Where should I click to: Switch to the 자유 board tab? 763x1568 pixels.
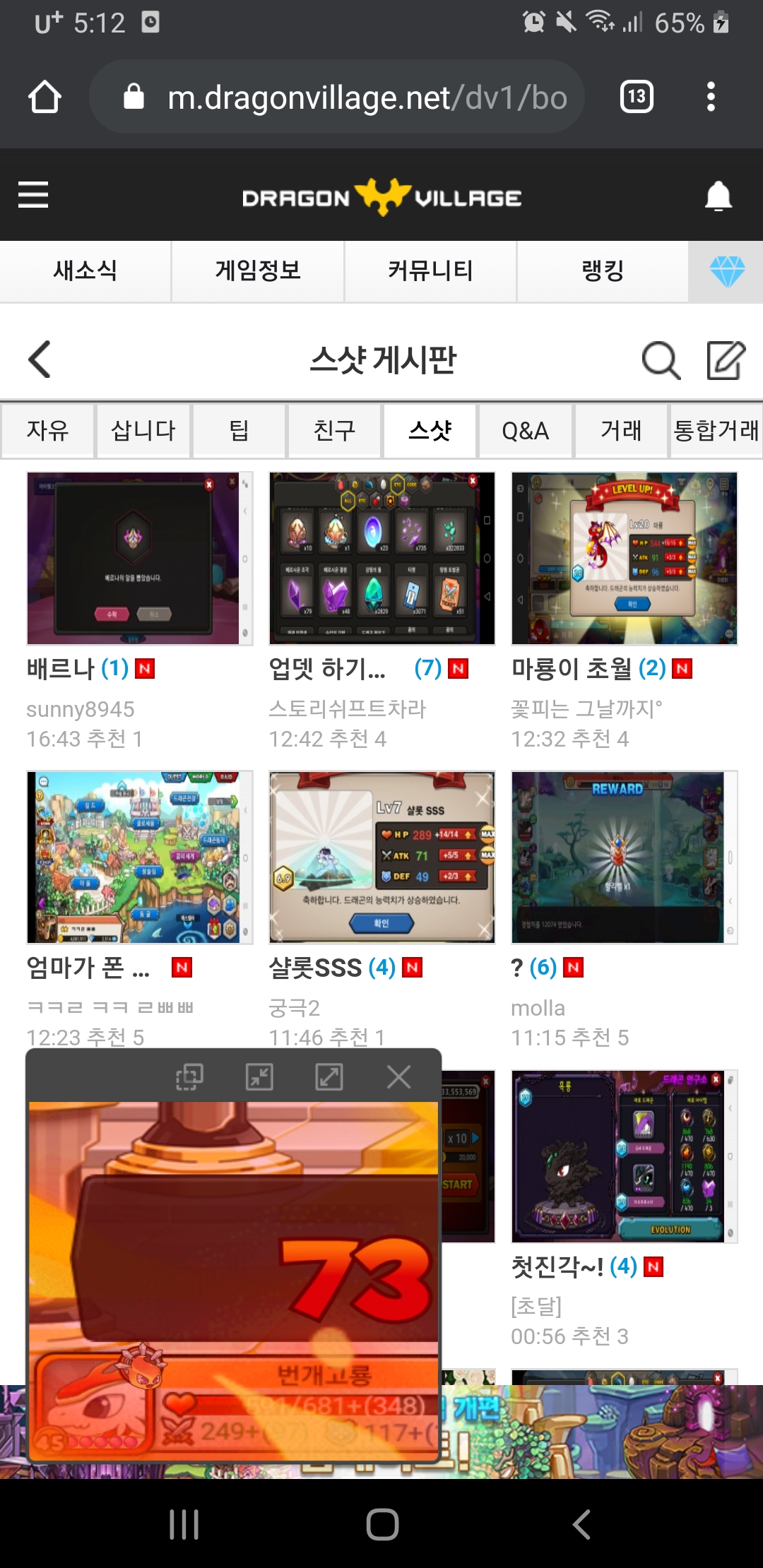pyautogui.click(x=48, y=430)
